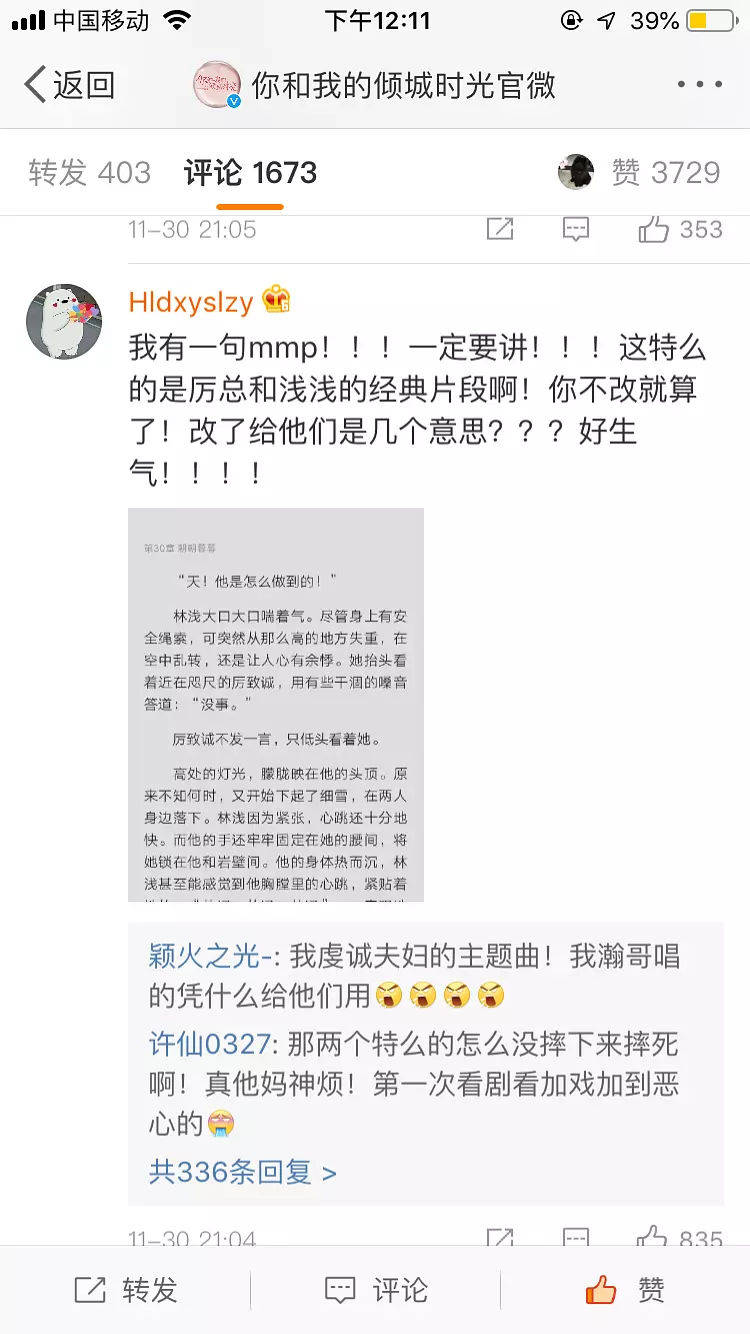Open the 赞 3729 likes tab

tap(665, 172)
